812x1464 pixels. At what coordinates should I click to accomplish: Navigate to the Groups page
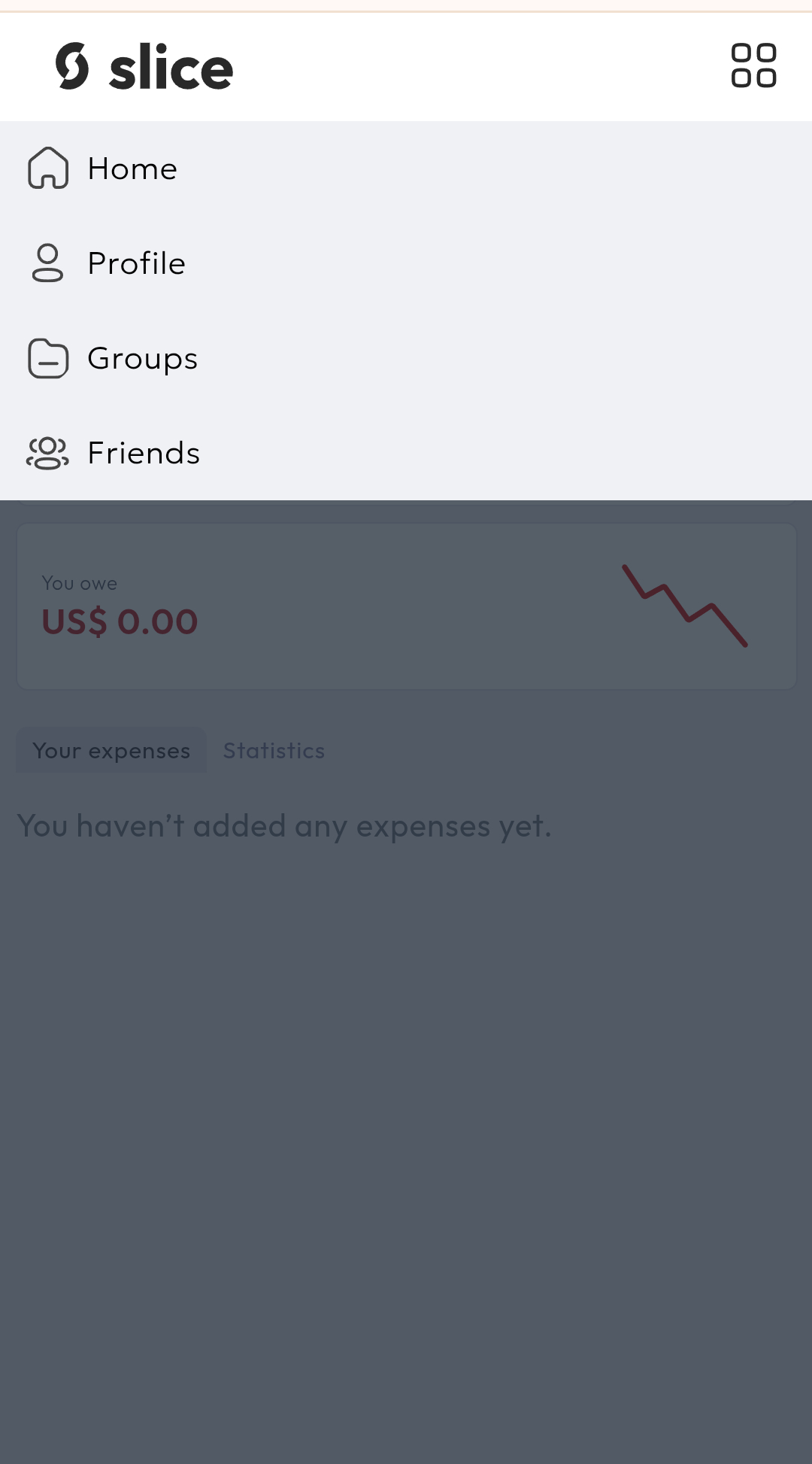point(142,358)
